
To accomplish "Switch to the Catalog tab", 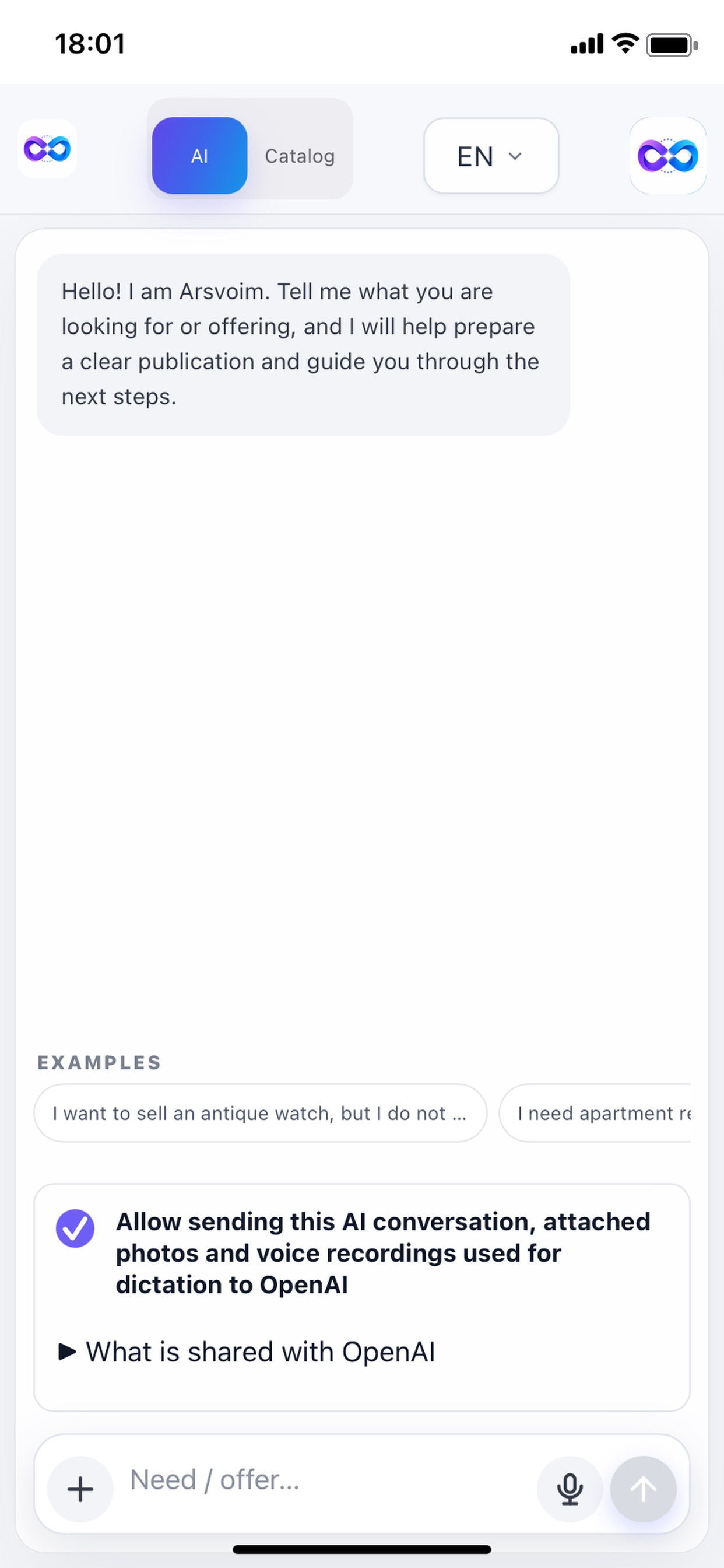I will [x=299, y=156].
